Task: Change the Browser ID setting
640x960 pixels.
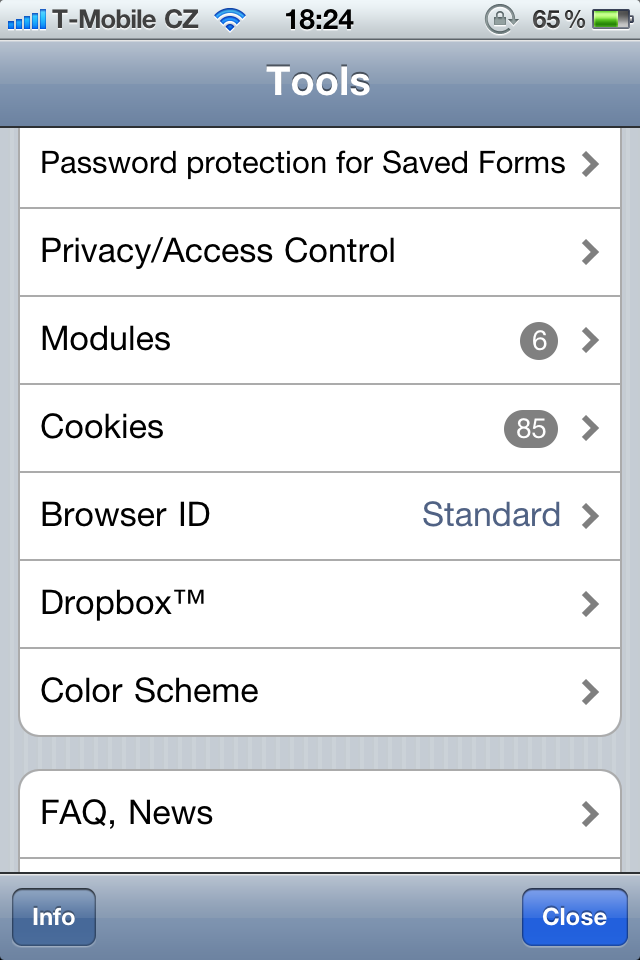Action: point(320,516)
